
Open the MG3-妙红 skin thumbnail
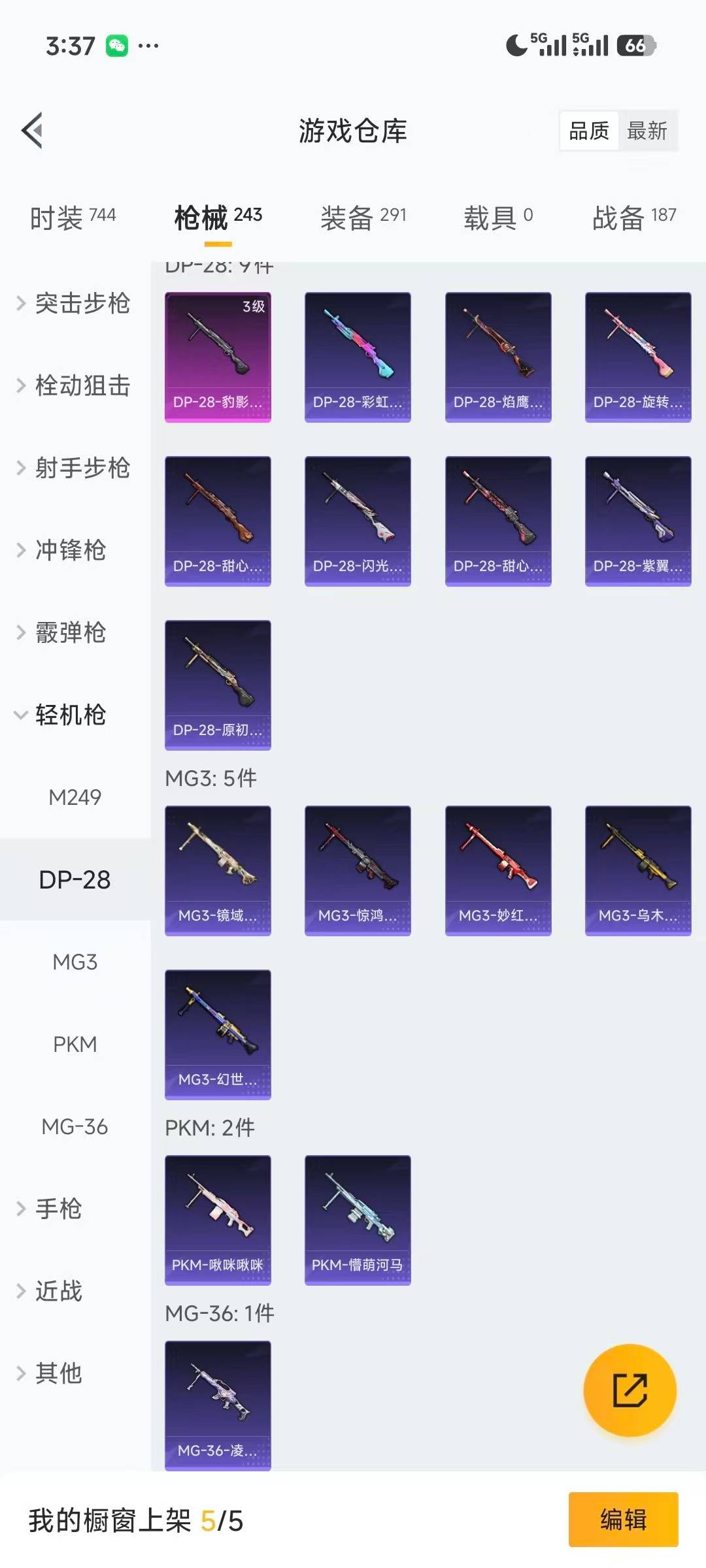coord(498,869)
